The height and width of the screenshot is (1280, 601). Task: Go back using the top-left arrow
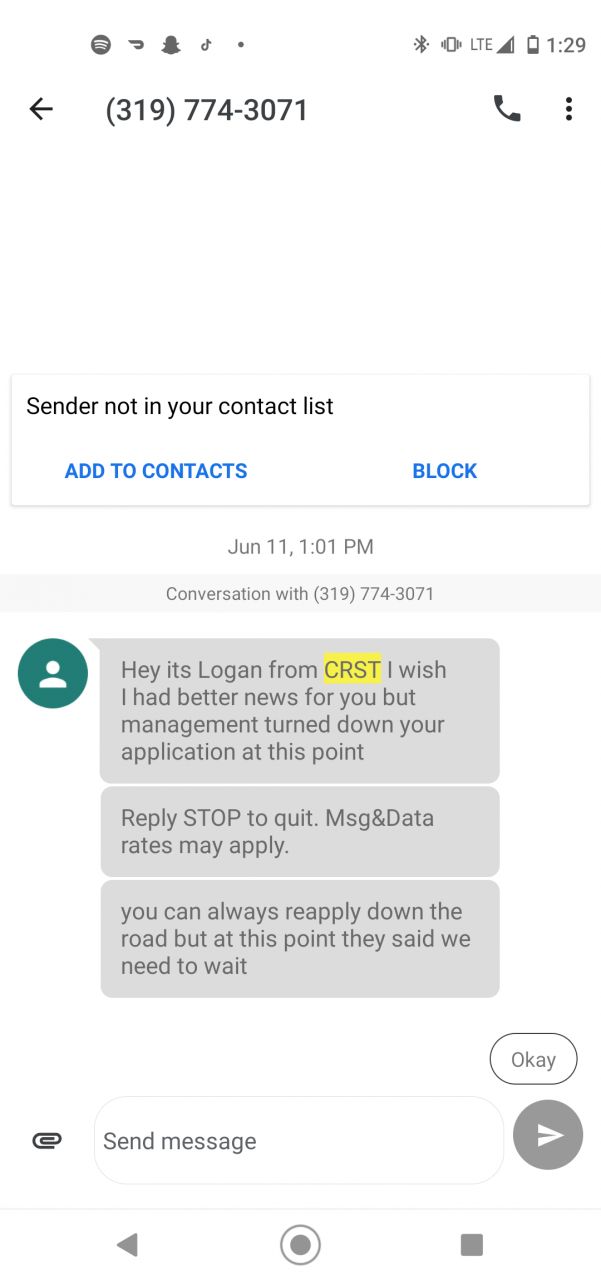pos(41,109)
